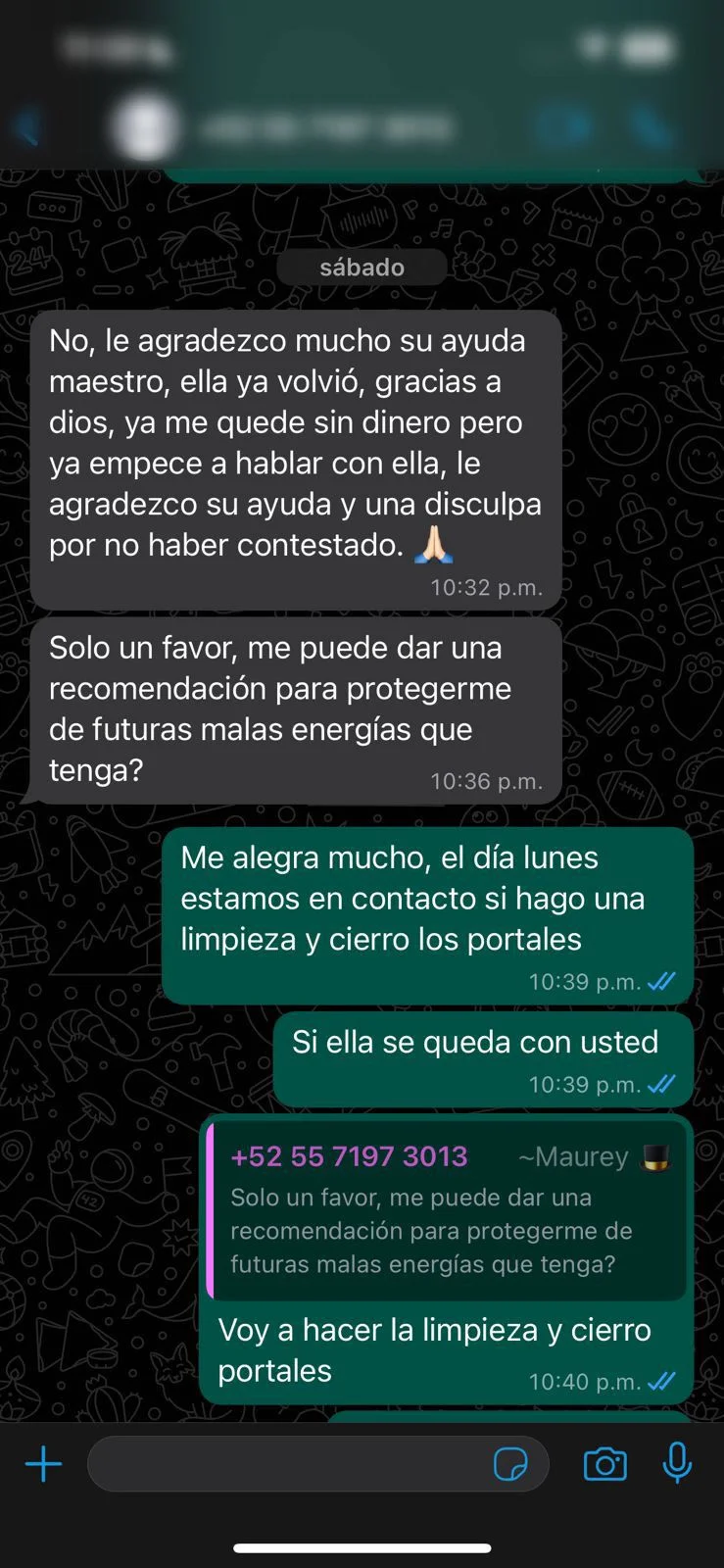Tap the plus icon to attach media

[43, 1464]
